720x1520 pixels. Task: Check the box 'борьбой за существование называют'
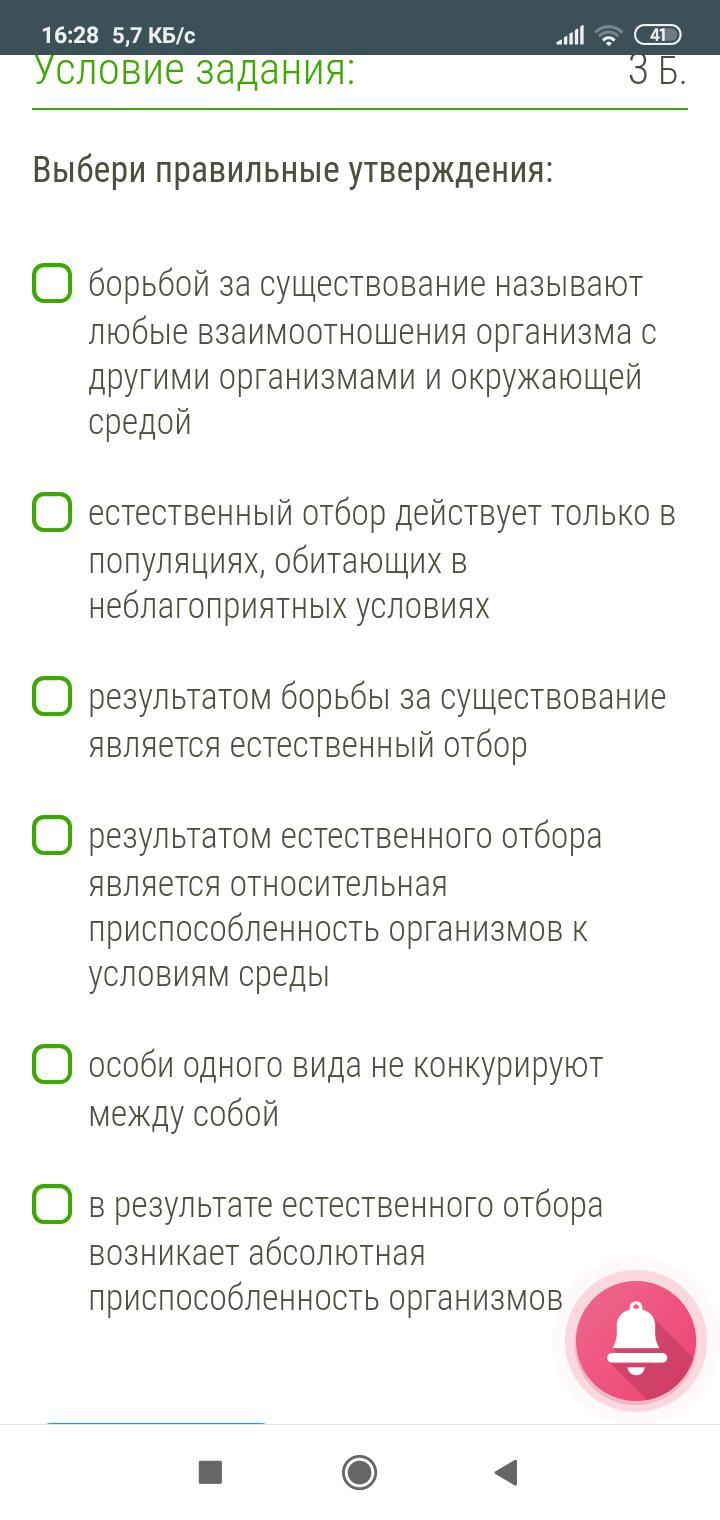[x=52, y=283]
